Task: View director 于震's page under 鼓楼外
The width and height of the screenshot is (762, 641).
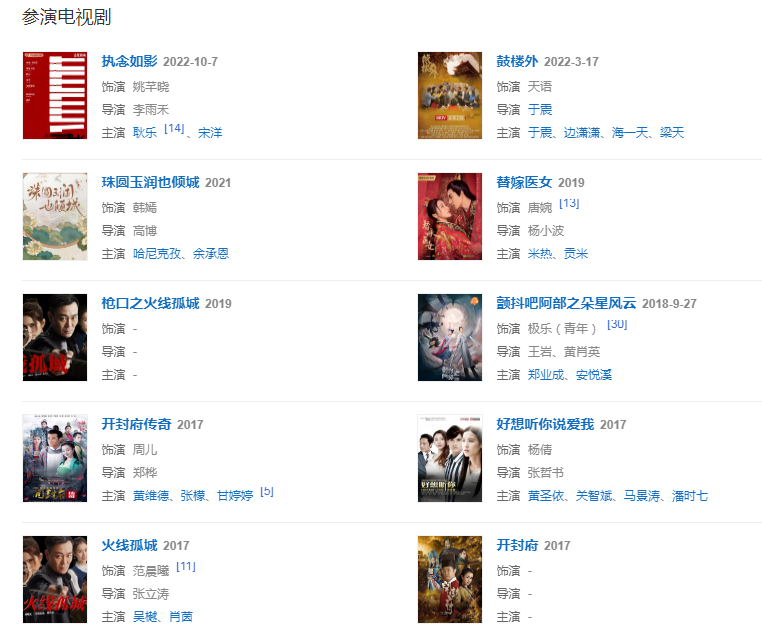Action: [x=540, y=110]
